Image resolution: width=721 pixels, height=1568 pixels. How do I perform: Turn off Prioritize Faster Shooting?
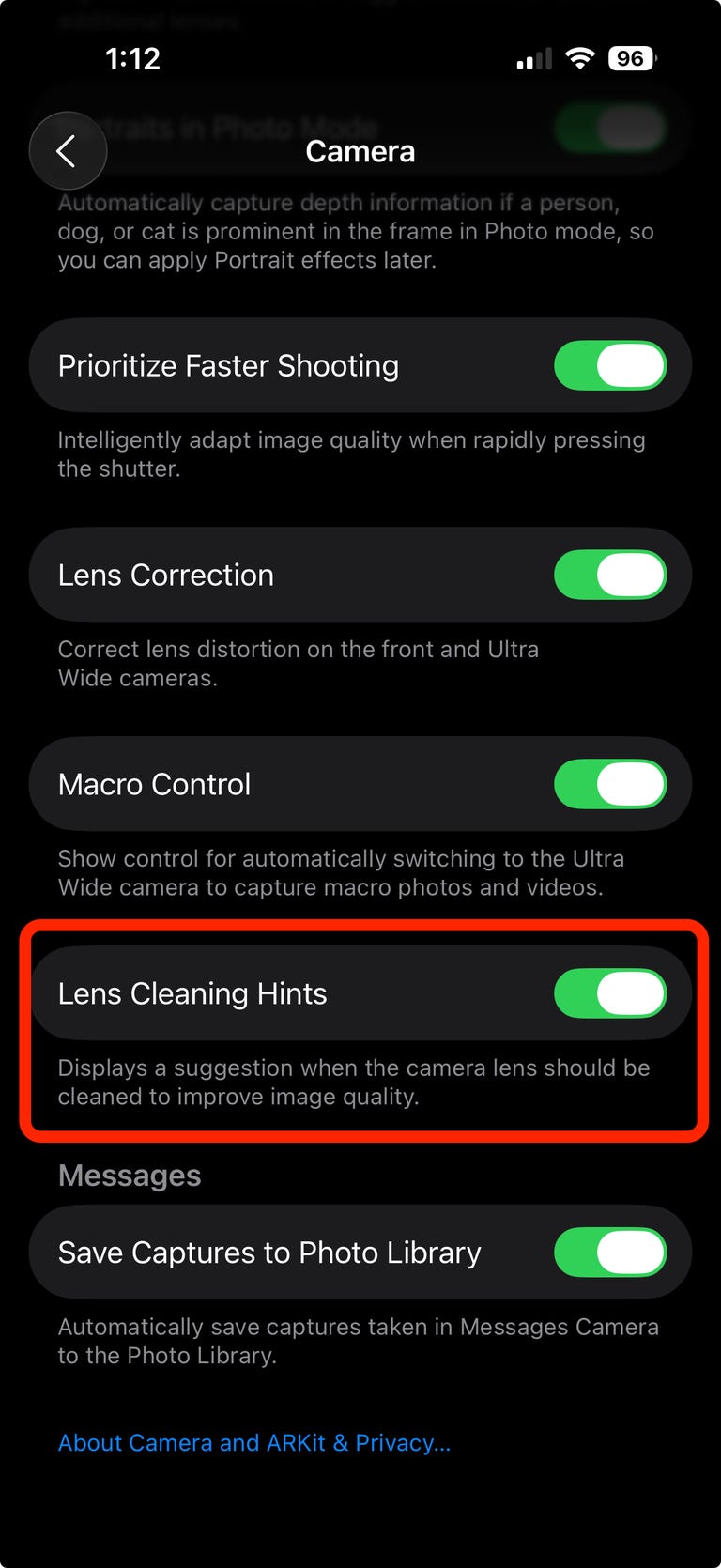click(x=610, y=365)
